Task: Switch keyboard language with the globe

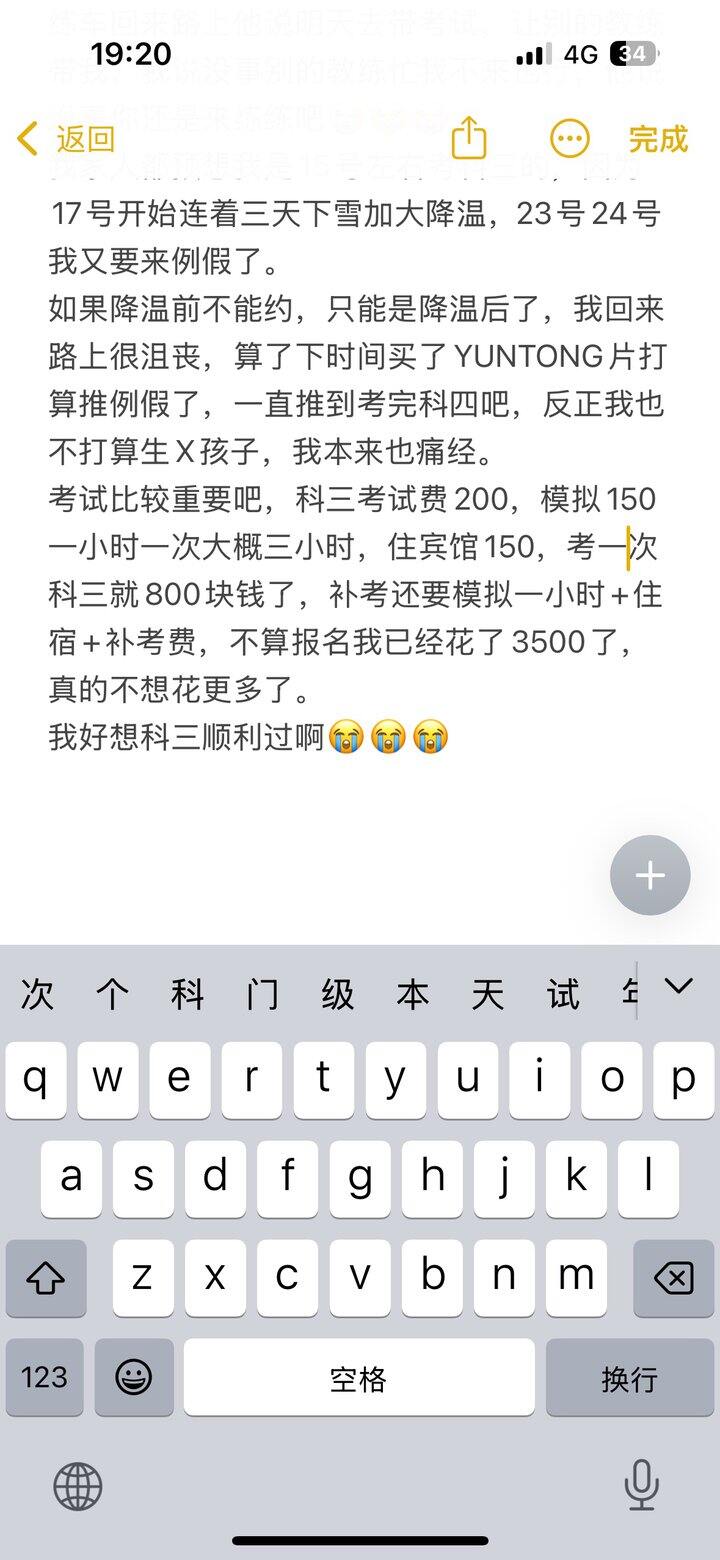Action: pyautogui.click(x=78, y=1485)
